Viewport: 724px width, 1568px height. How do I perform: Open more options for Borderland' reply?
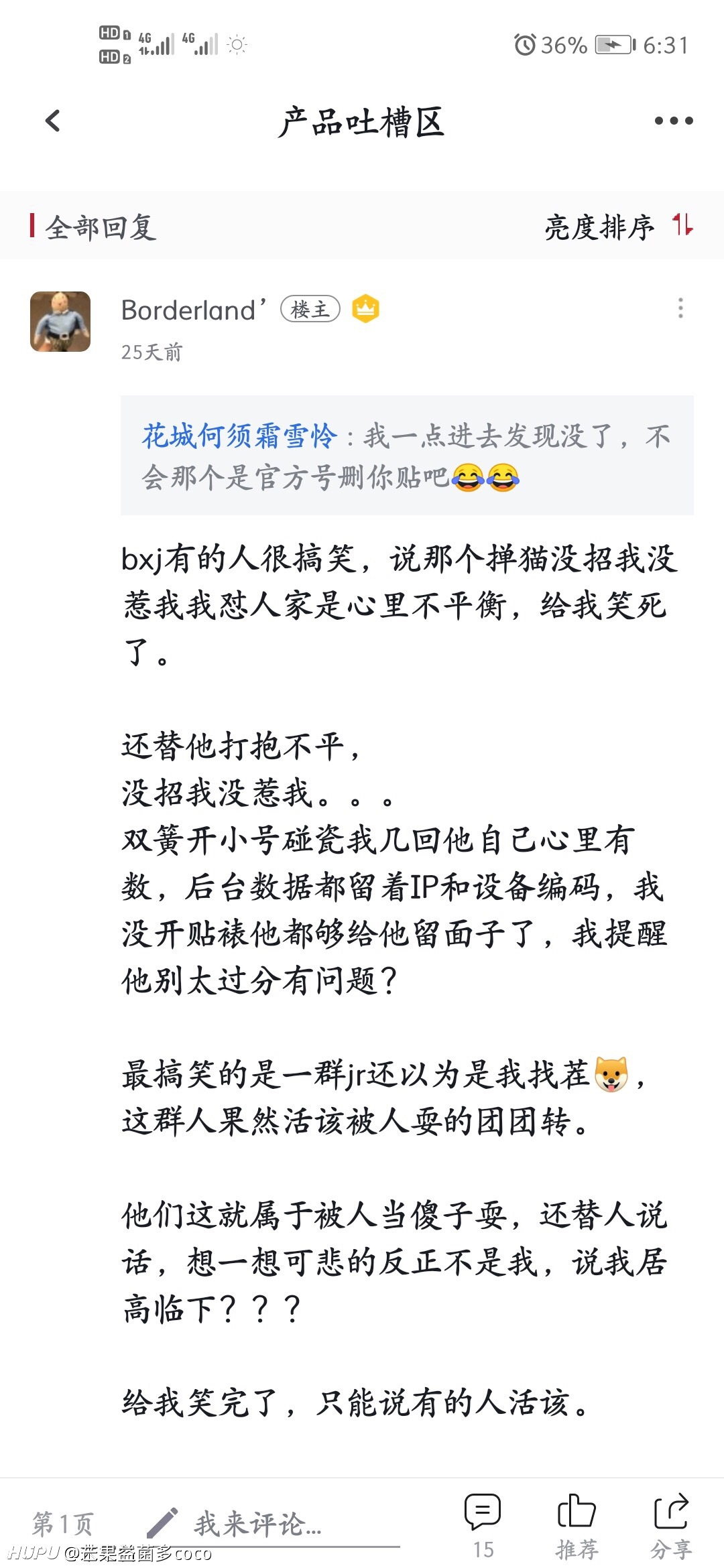tap(680, 308)
